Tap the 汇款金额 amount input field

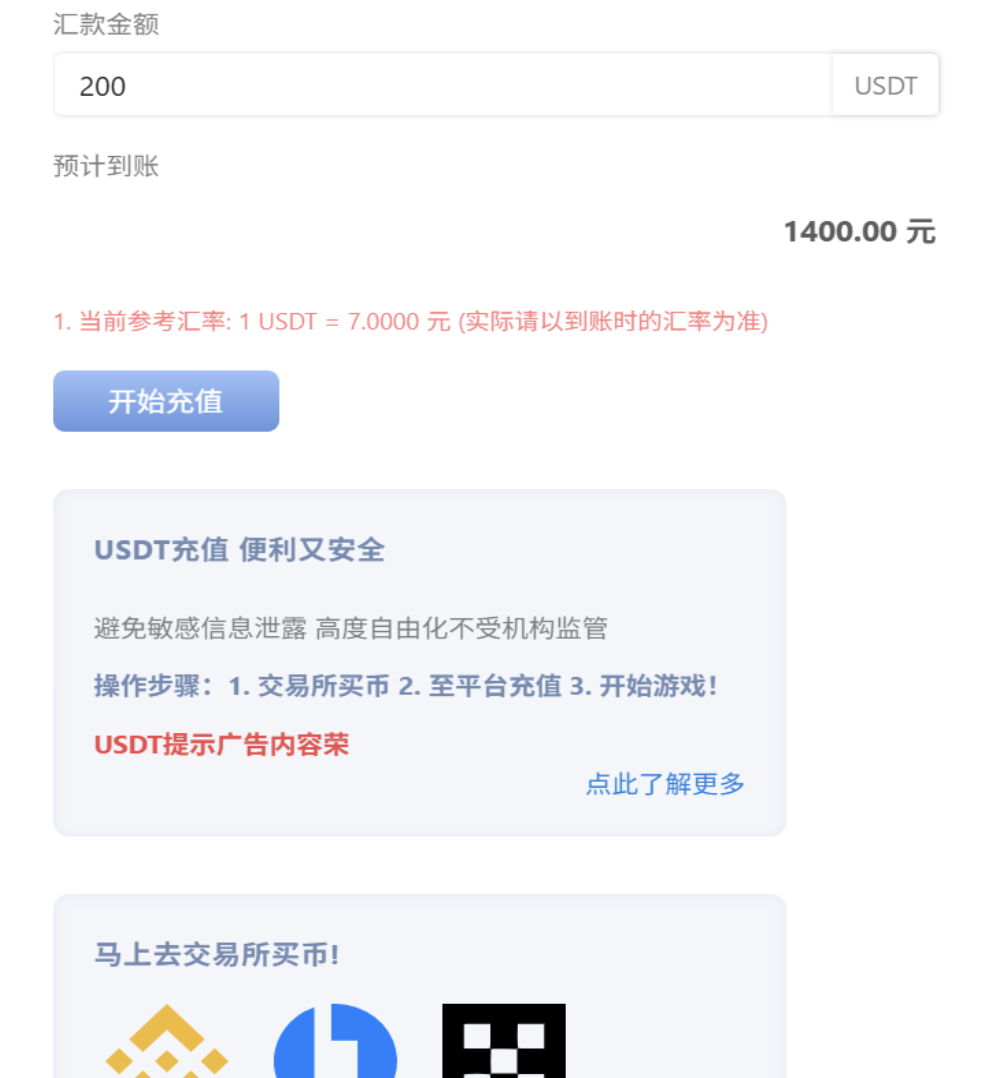click(442, 86)
